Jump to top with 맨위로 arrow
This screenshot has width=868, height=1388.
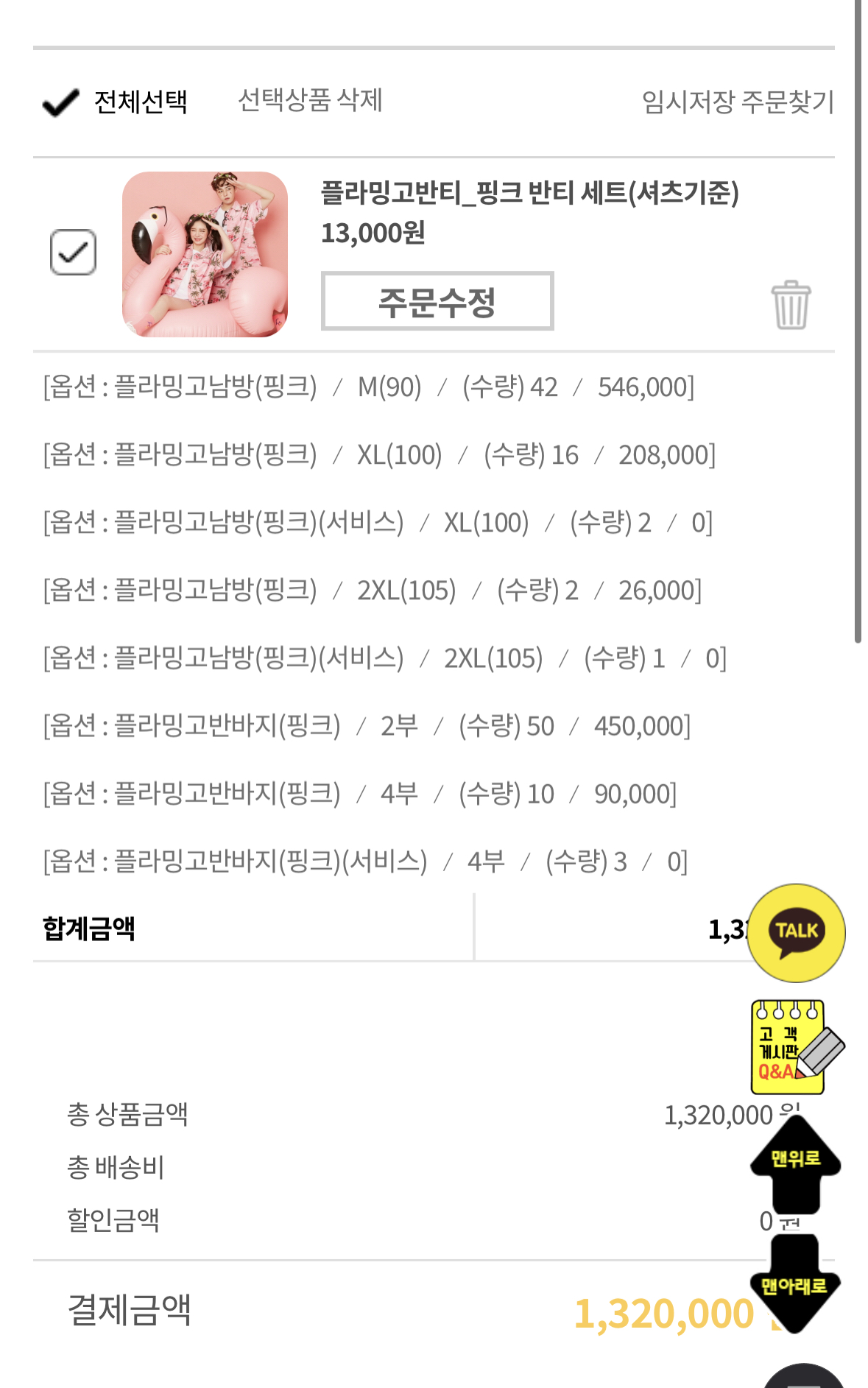point(795,1163)
